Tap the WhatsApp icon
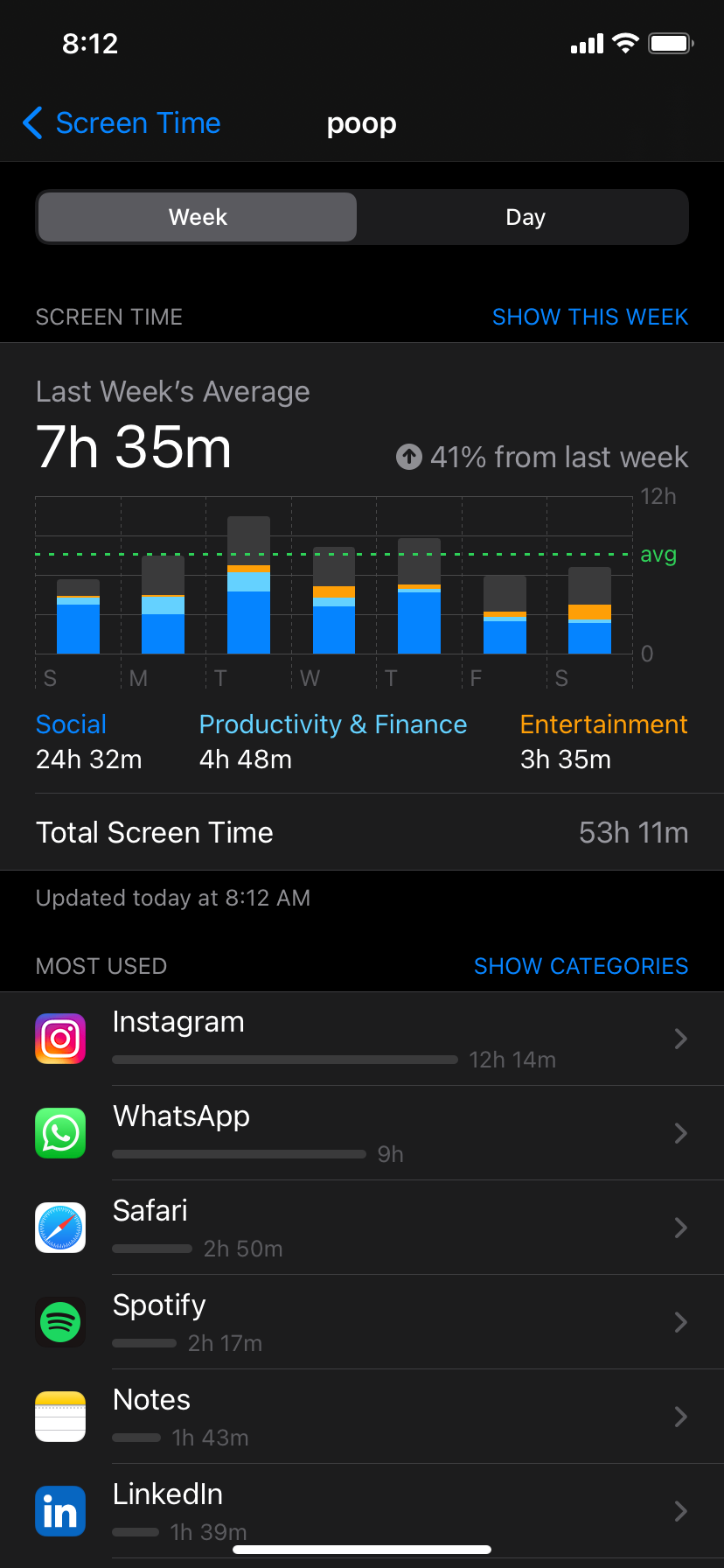The height and width of the screenshot is (1568, 724). pyautogui.click(x=59, y=1132)
